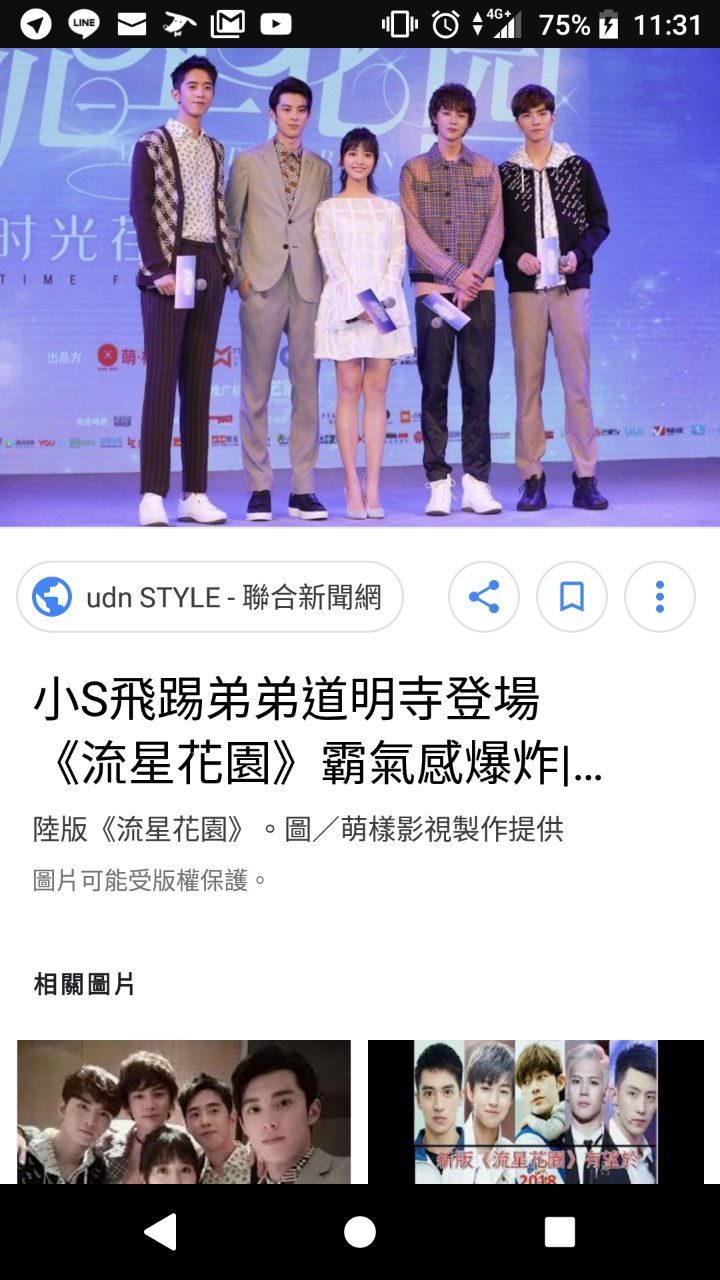
Task: Return to the home screen
Action: pos(360,1231)
